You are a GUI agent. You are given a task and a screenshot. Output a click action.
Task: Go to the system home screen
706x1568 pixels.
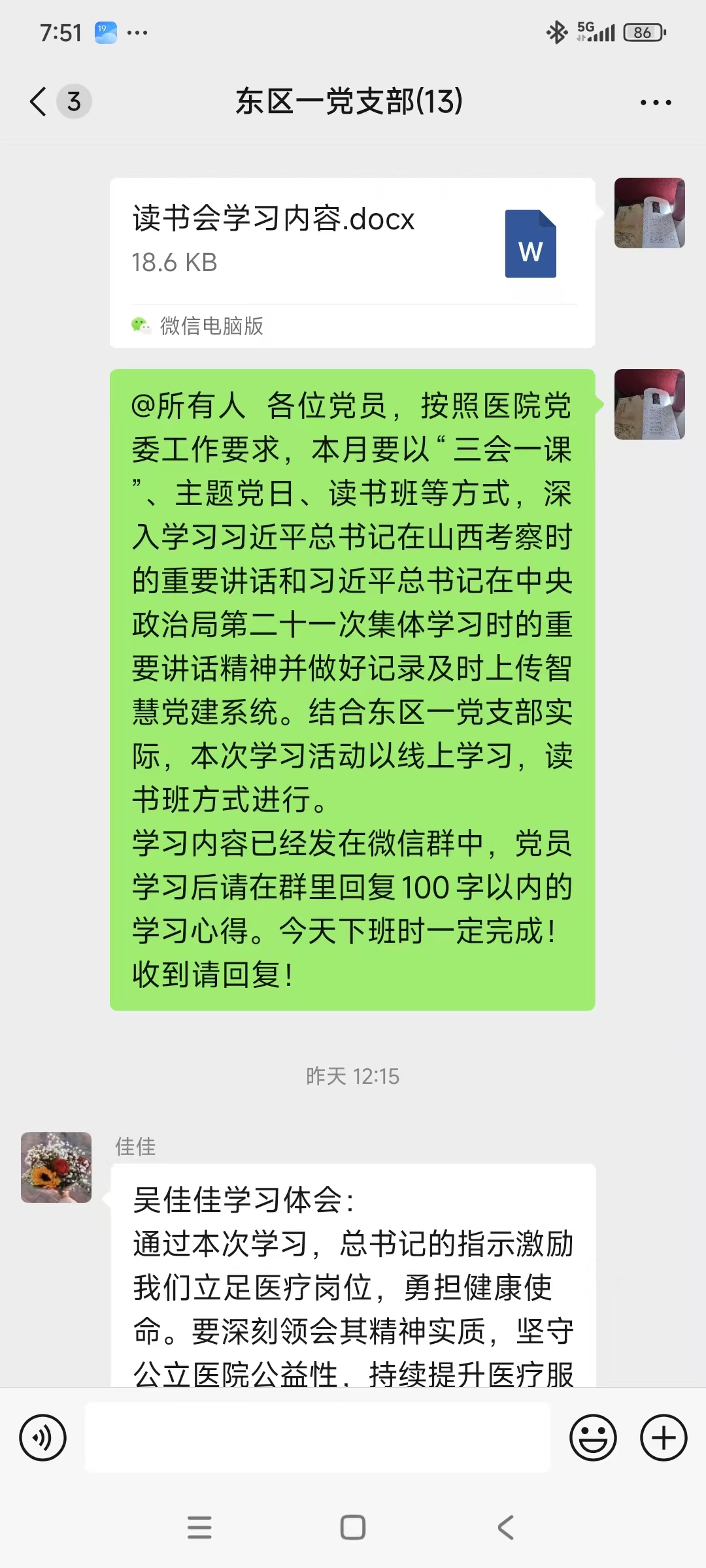pos(353,1528)
